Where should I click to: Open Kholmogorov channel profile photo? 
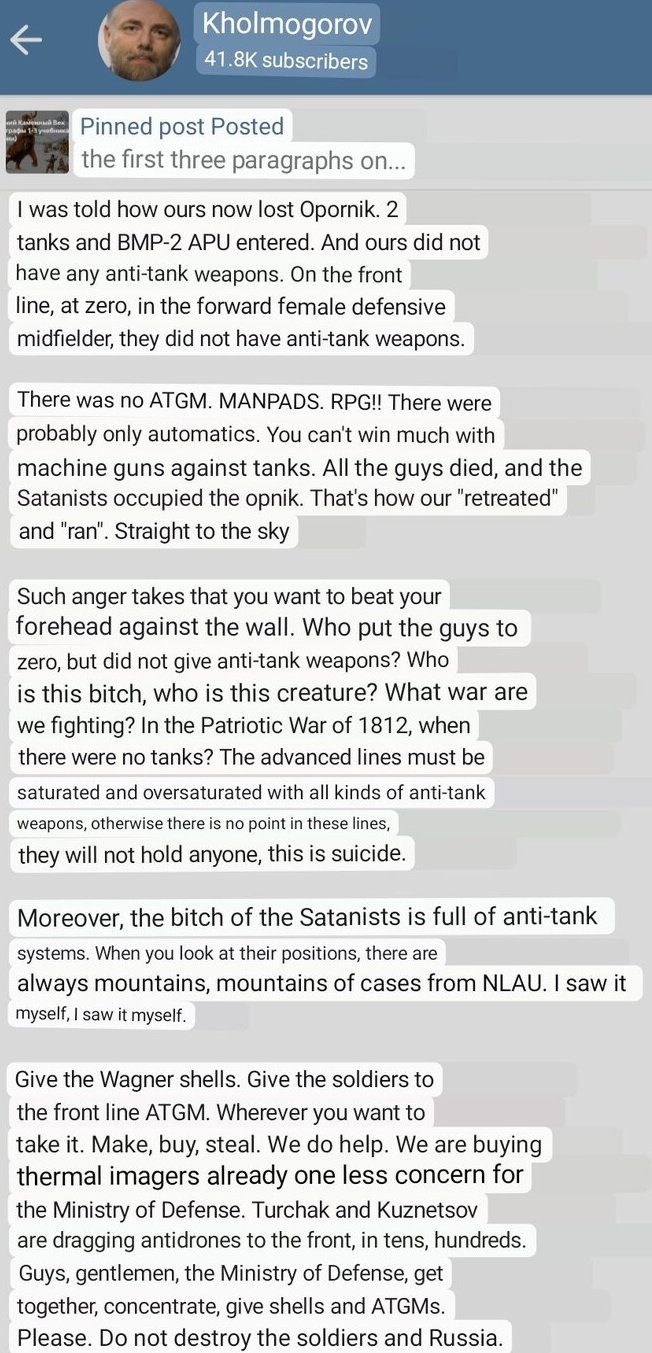pyautogui.click(x=139, y=40)
